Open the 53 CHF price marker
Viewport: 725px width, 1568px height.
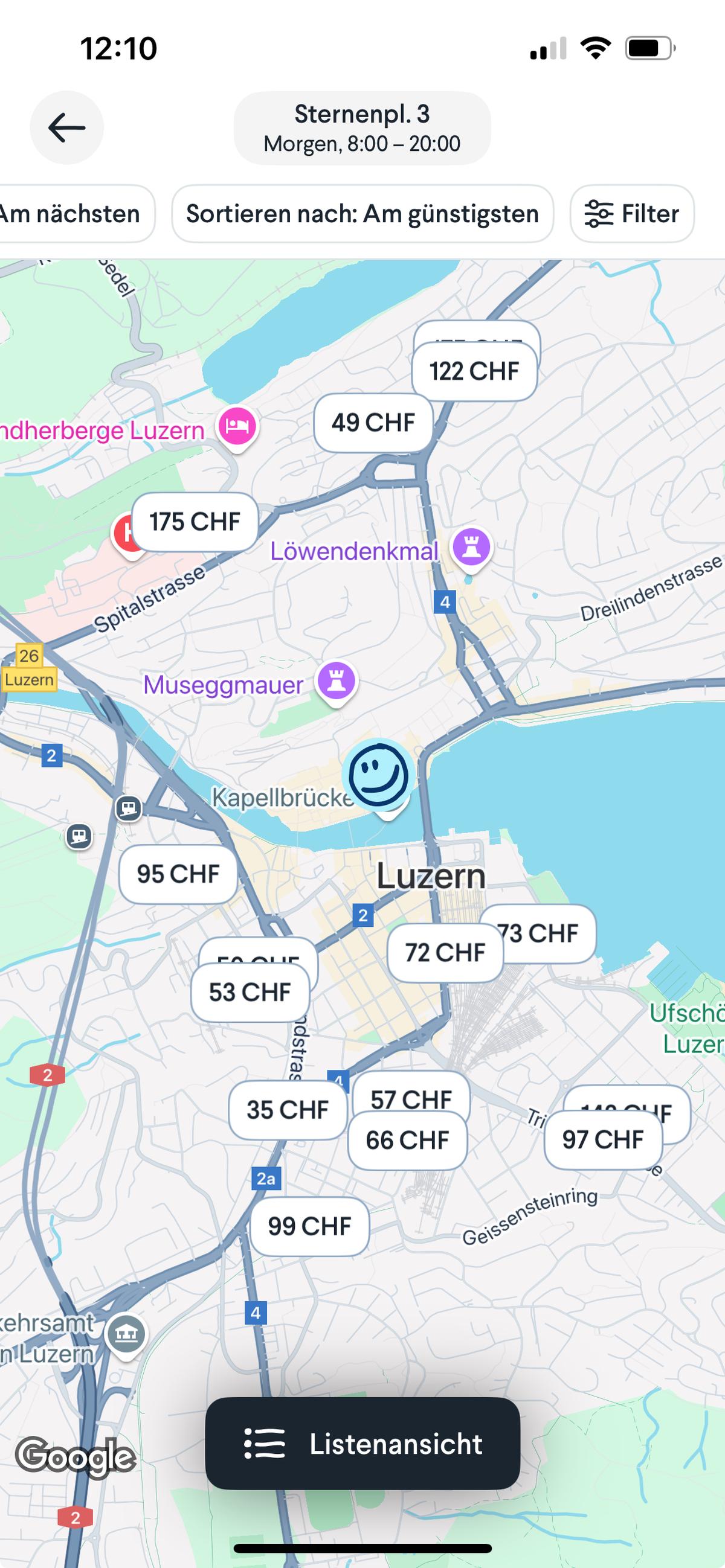click(x=250, y=993)
